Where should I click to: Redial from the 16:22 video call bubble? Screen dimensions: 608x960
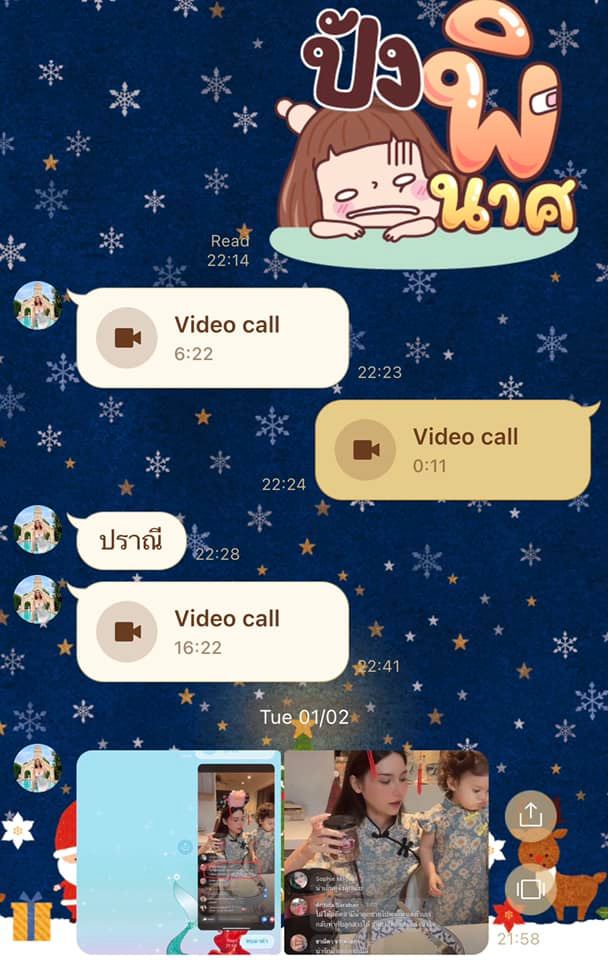coord(212,631)
